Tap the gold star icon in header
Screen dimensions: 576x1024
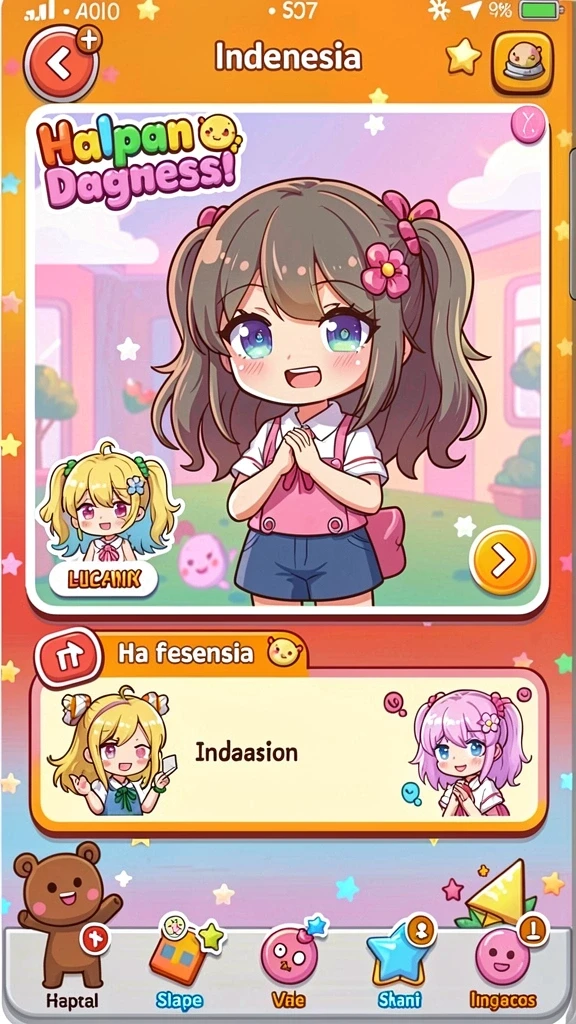point(464,57)
